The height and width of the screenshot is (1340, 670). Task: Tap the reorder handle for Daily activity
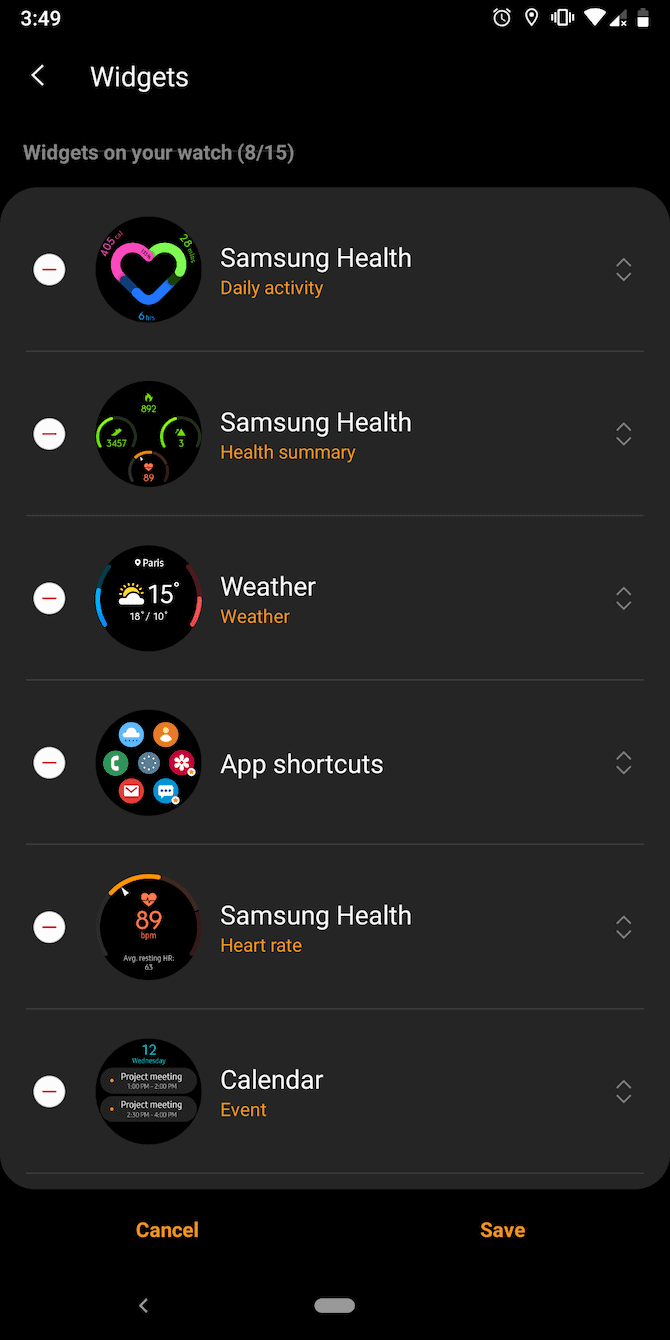tap(623, 270)
